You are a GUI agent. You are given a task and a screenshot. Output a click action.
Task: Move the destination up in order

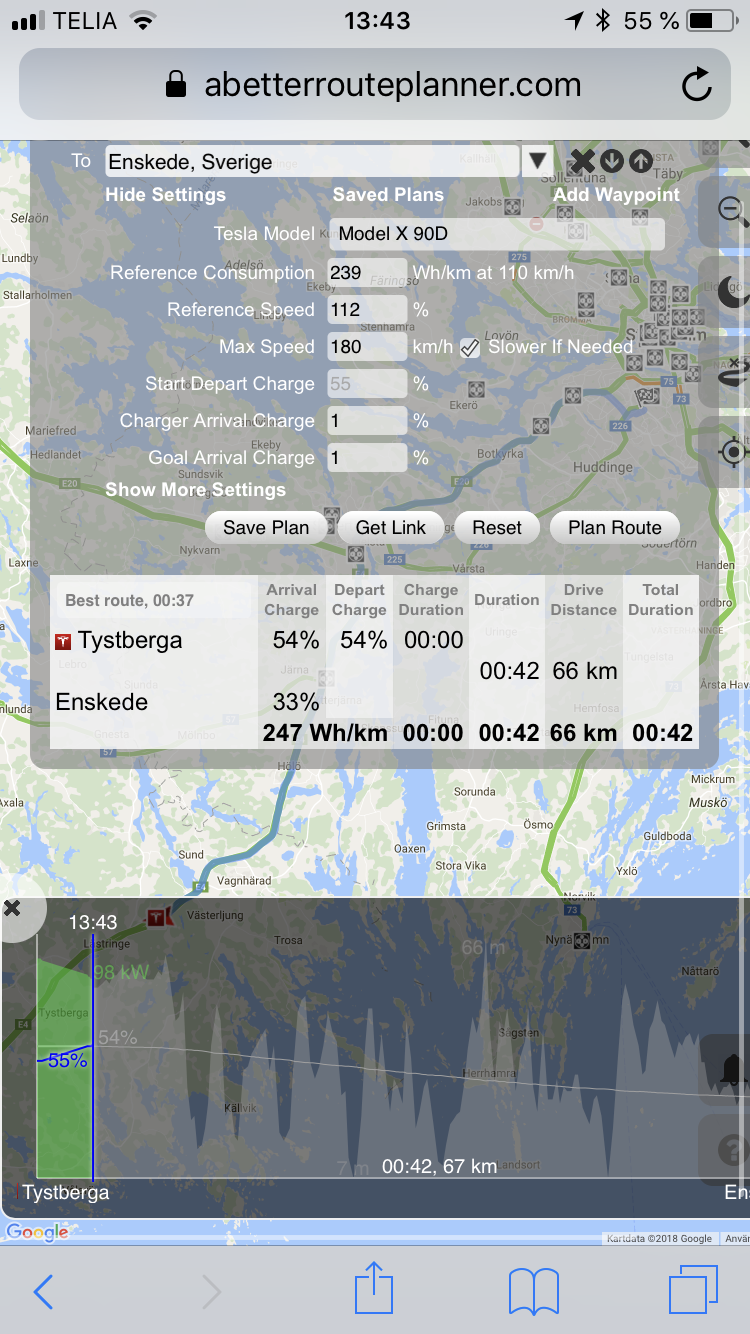640,161
